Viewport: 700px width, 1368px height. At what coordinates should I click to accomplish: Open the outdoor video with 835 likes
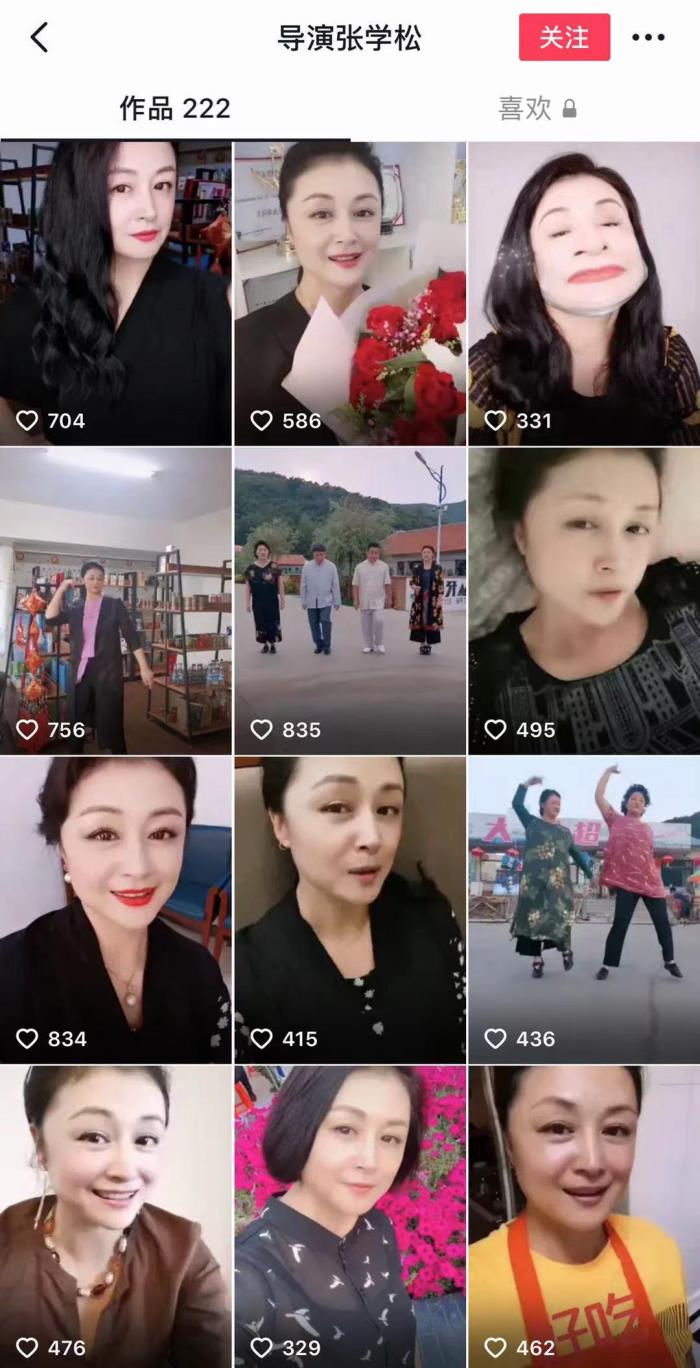tap(350, 601)
